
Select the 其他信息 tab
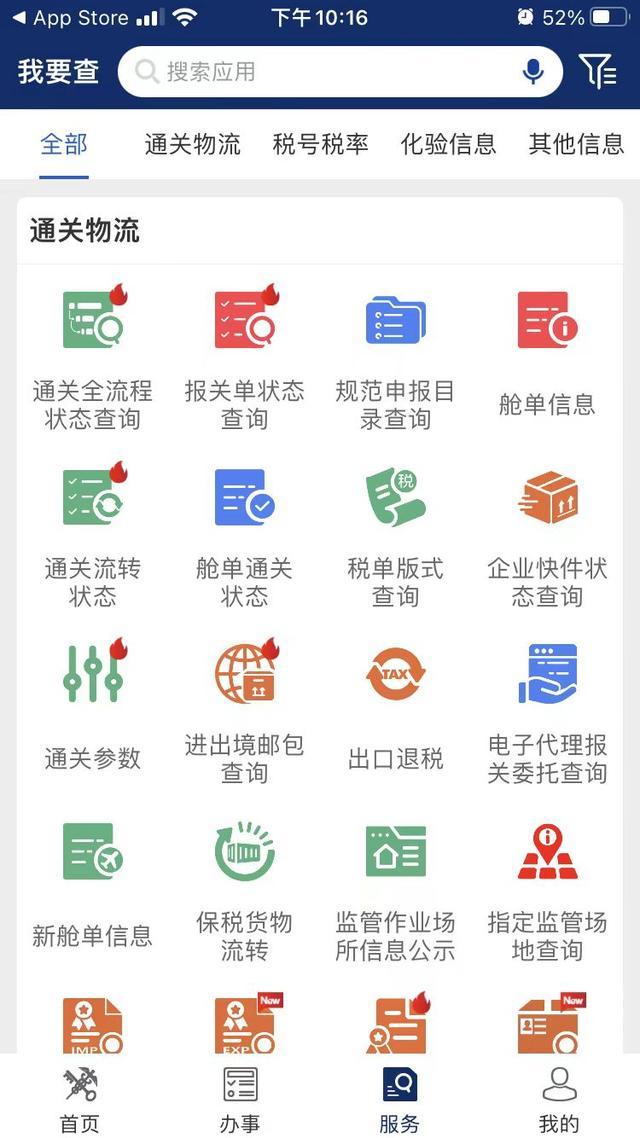tap(576, 144)
